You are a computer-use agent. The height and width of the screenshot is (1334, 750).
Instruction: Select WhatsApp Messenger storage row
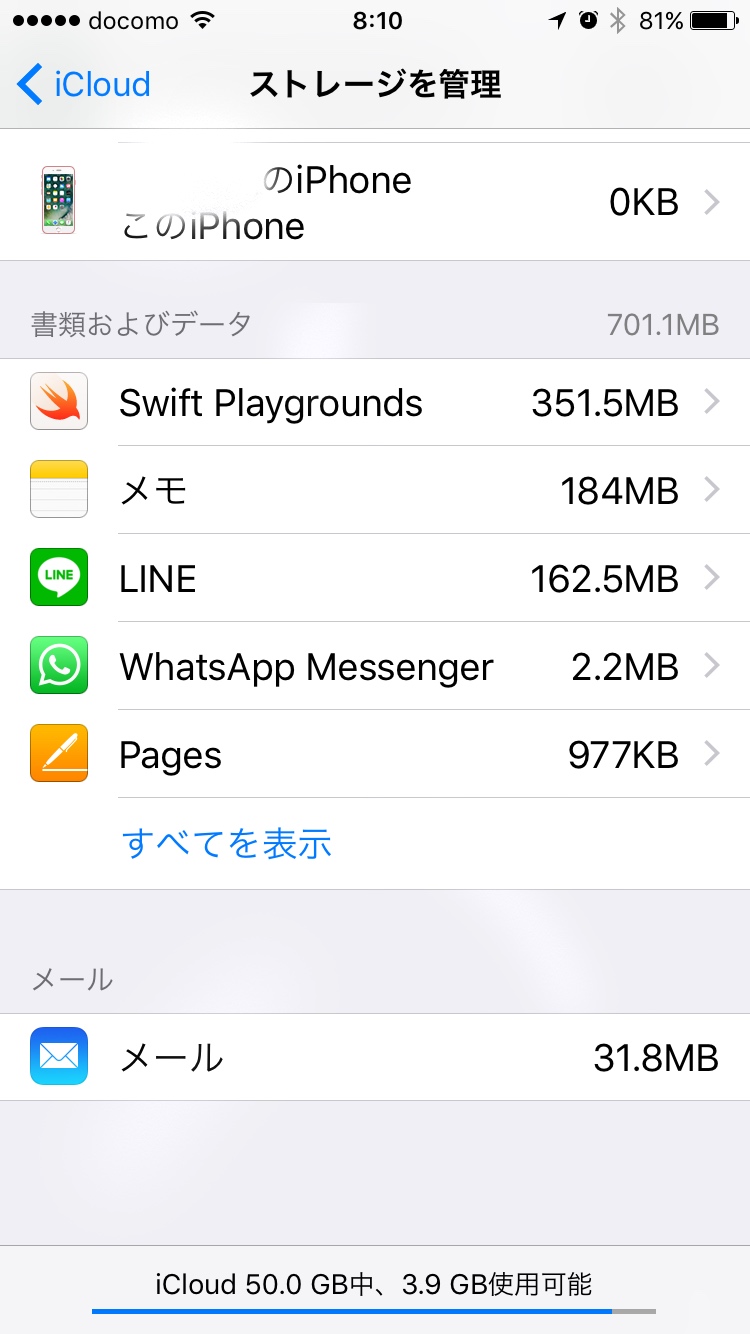(x=375, y=667)
